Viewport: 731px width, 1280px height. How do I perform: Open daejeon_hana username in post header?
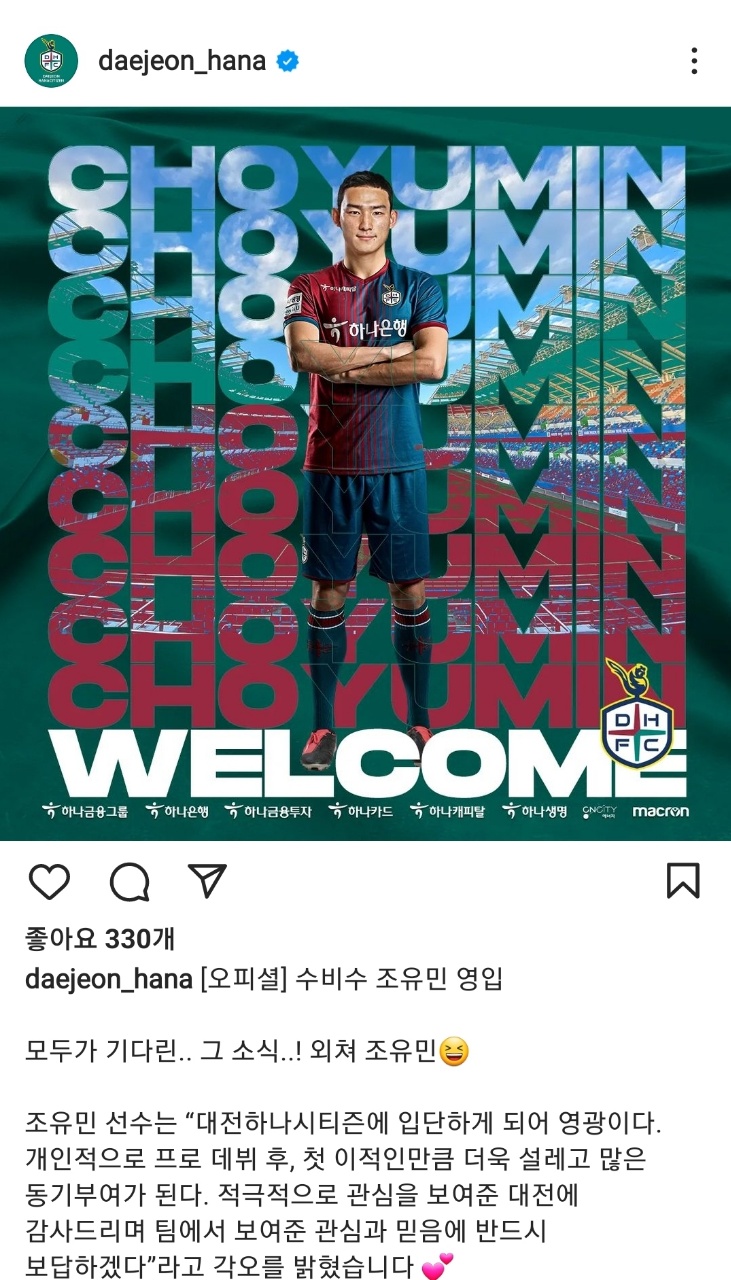182,61
